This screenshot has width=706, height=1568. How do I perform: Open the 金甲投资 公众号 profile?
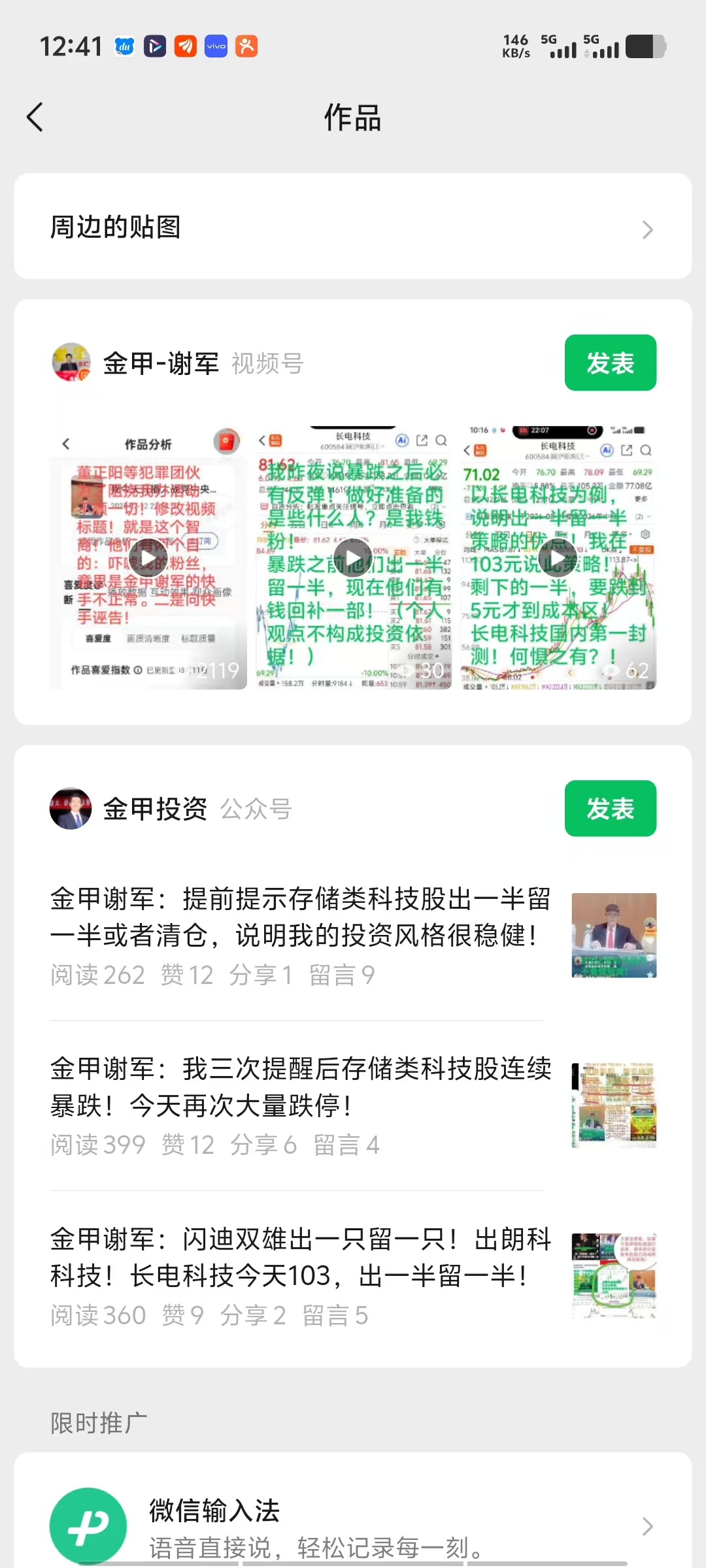point(171,809)
